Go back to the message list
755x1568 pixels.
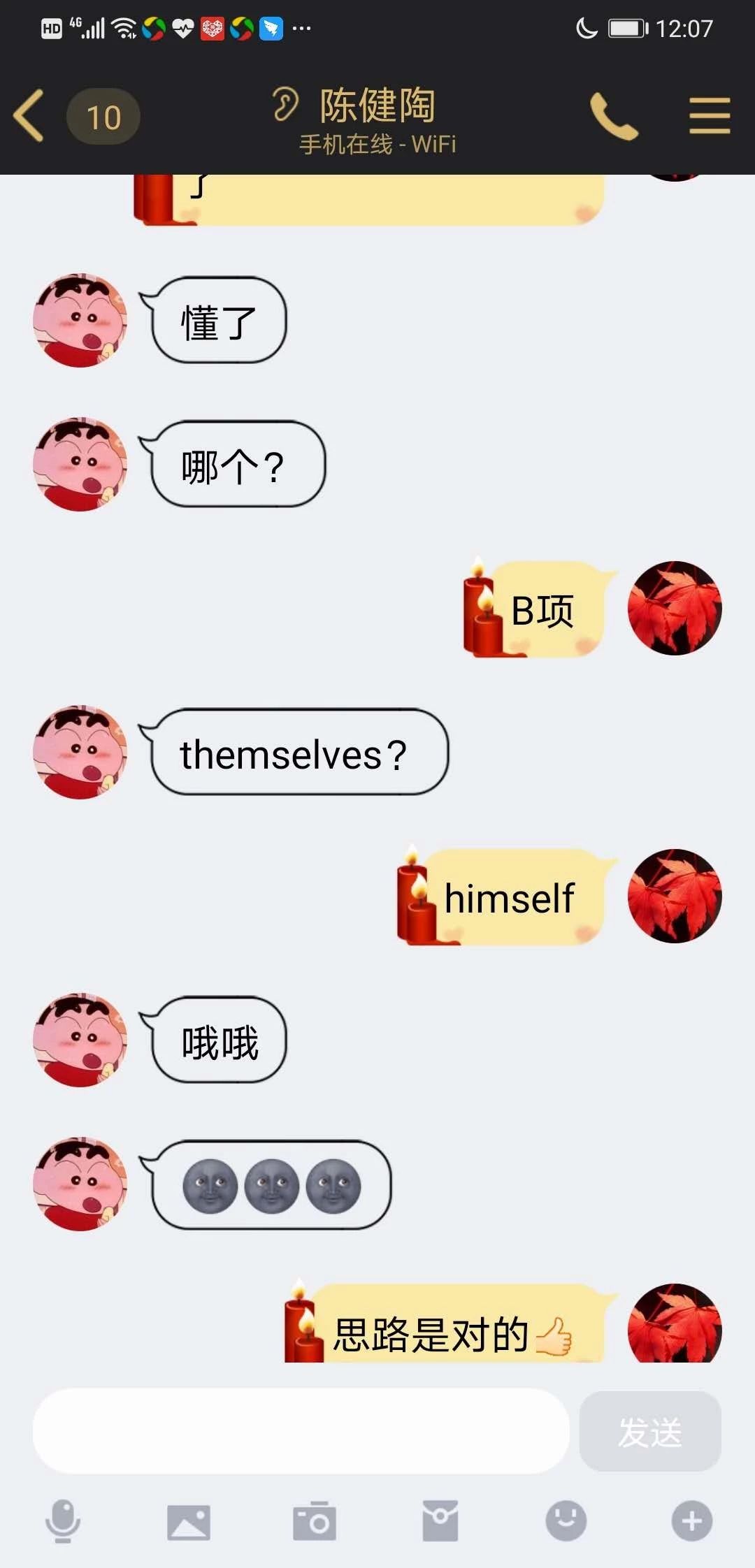[29, 116]
